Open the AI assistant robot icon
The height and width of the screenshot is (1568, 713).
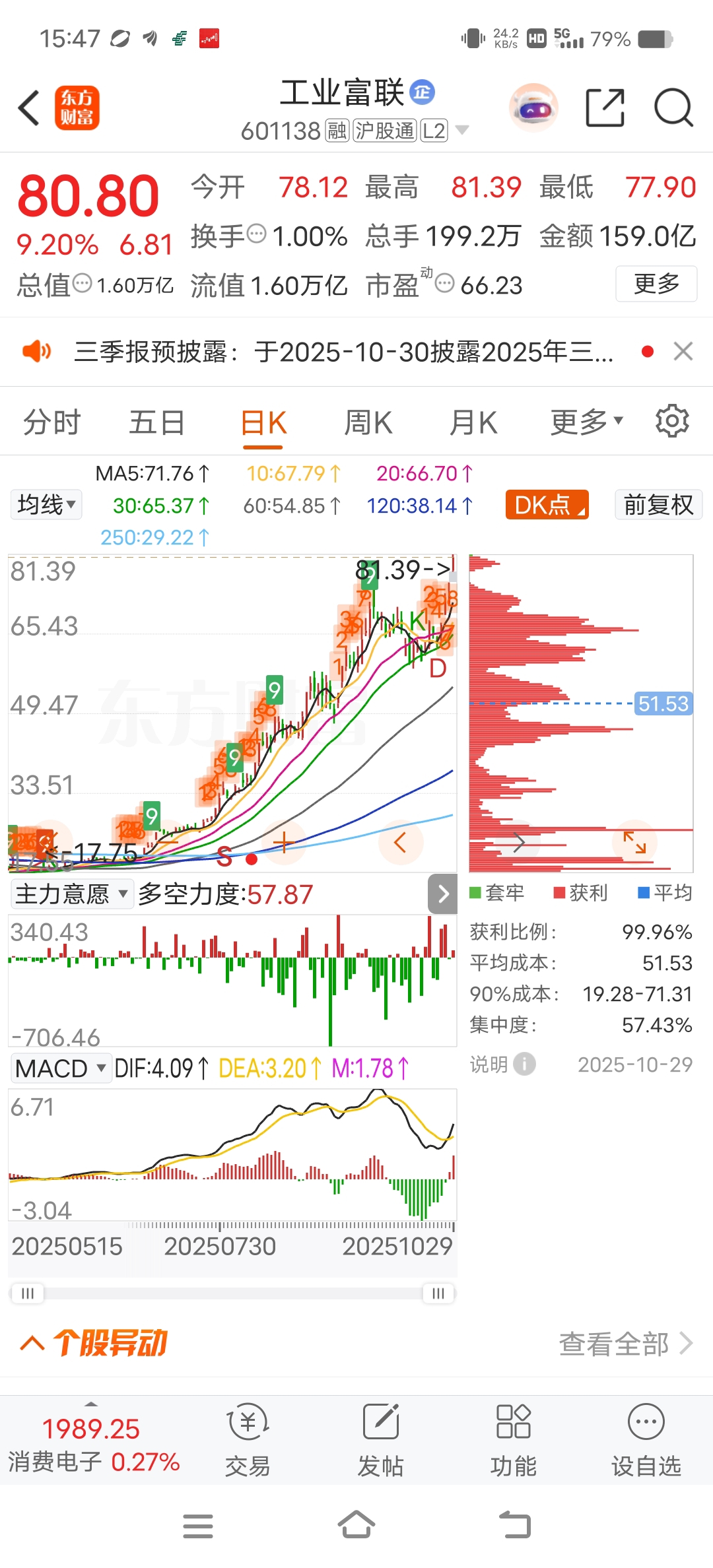[533, 108]
